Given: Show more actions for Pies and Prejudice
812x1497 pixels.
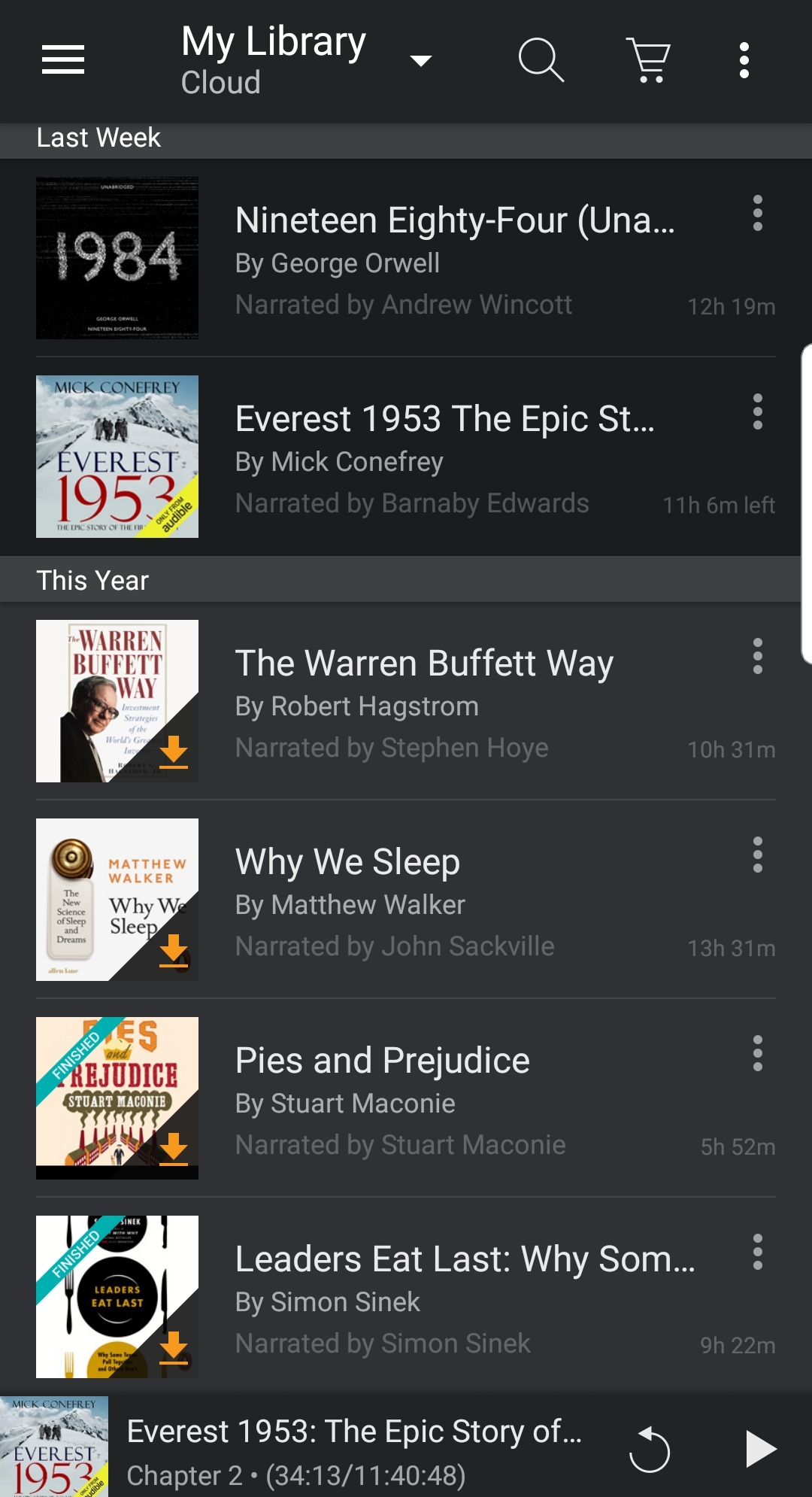Looking at the screenshot, I should (757, 1054).
